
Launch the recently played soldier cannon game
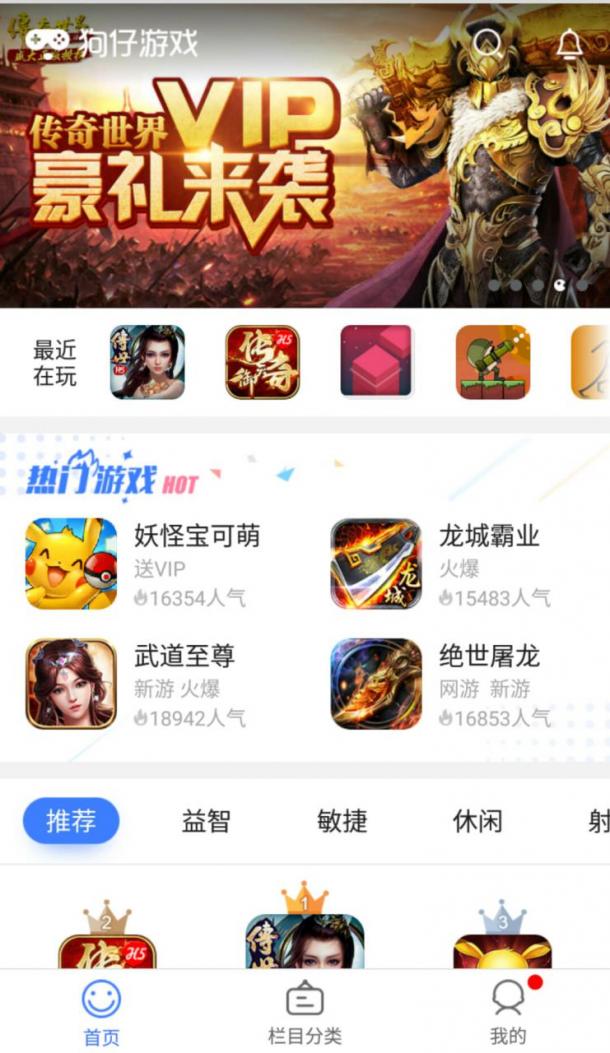pyautogui.click(x=493, y=362)
